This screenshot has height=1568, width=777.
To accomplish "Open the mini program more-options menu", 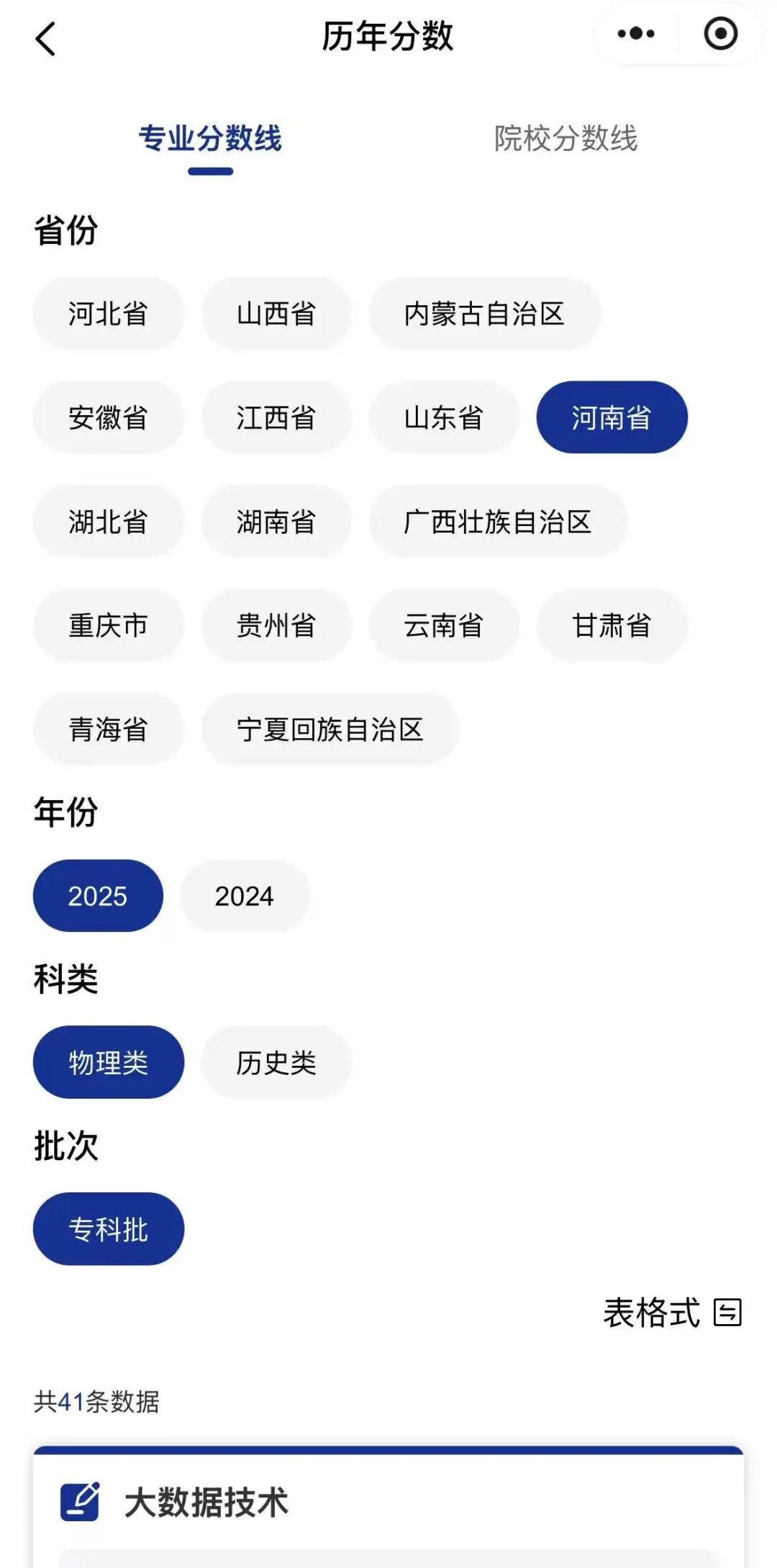I will click(636, 34).
